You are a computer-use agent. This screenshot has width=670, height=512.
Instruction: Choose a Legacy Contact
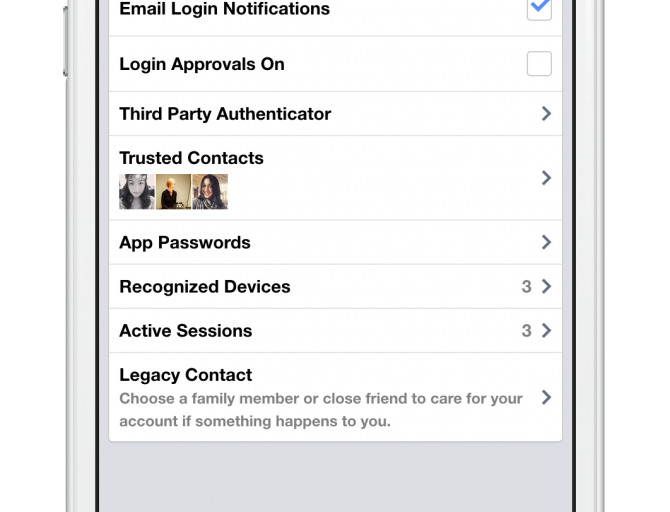(335, 397)
